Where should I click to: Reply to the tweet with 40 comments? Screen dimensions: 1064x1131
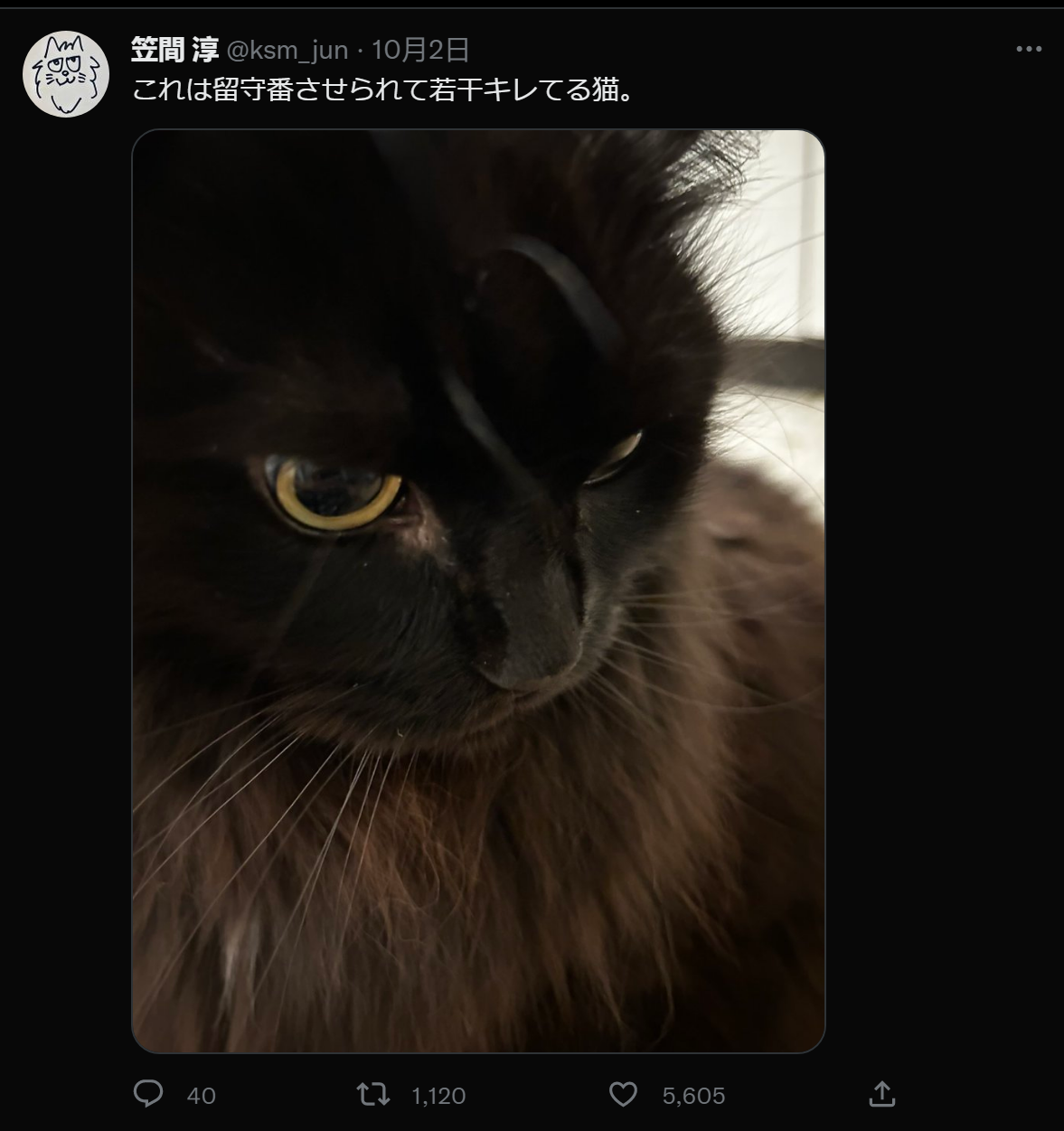149,1095
